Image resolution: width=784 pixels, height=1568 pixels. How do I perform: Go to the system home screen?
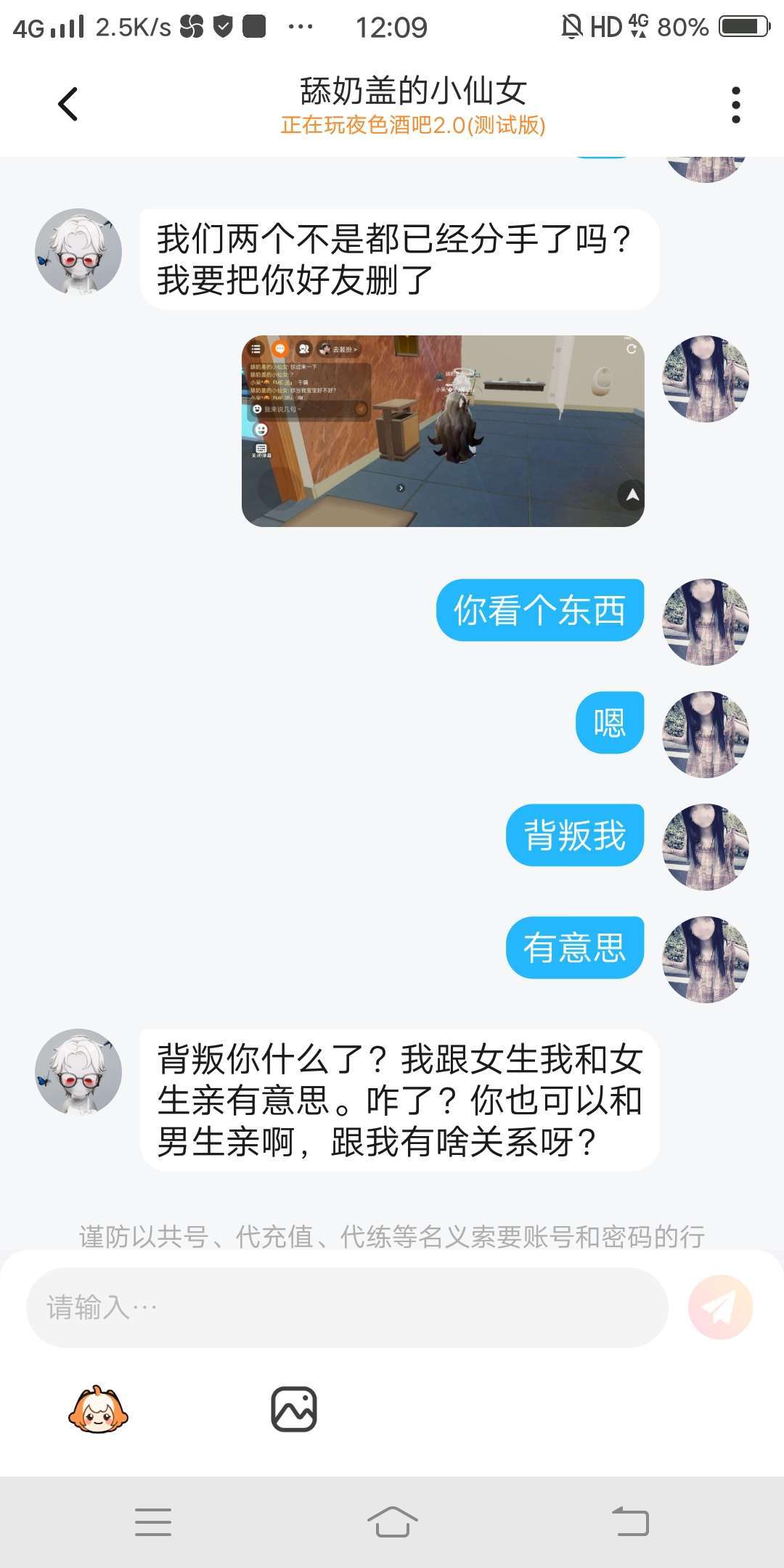coord(392,1522)
